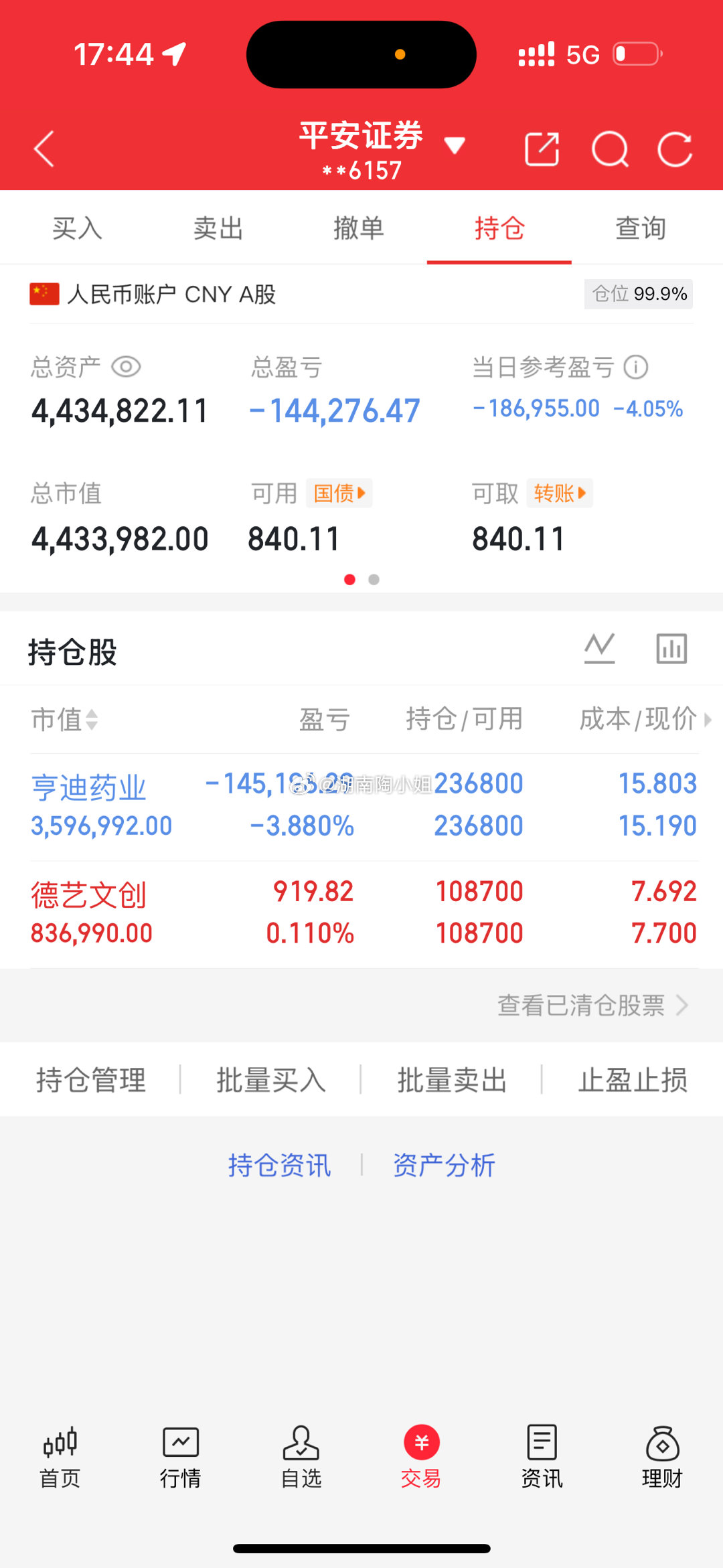
Task: Tap the 当日参考盈亏 info icon
Action: tap(635, 367)
